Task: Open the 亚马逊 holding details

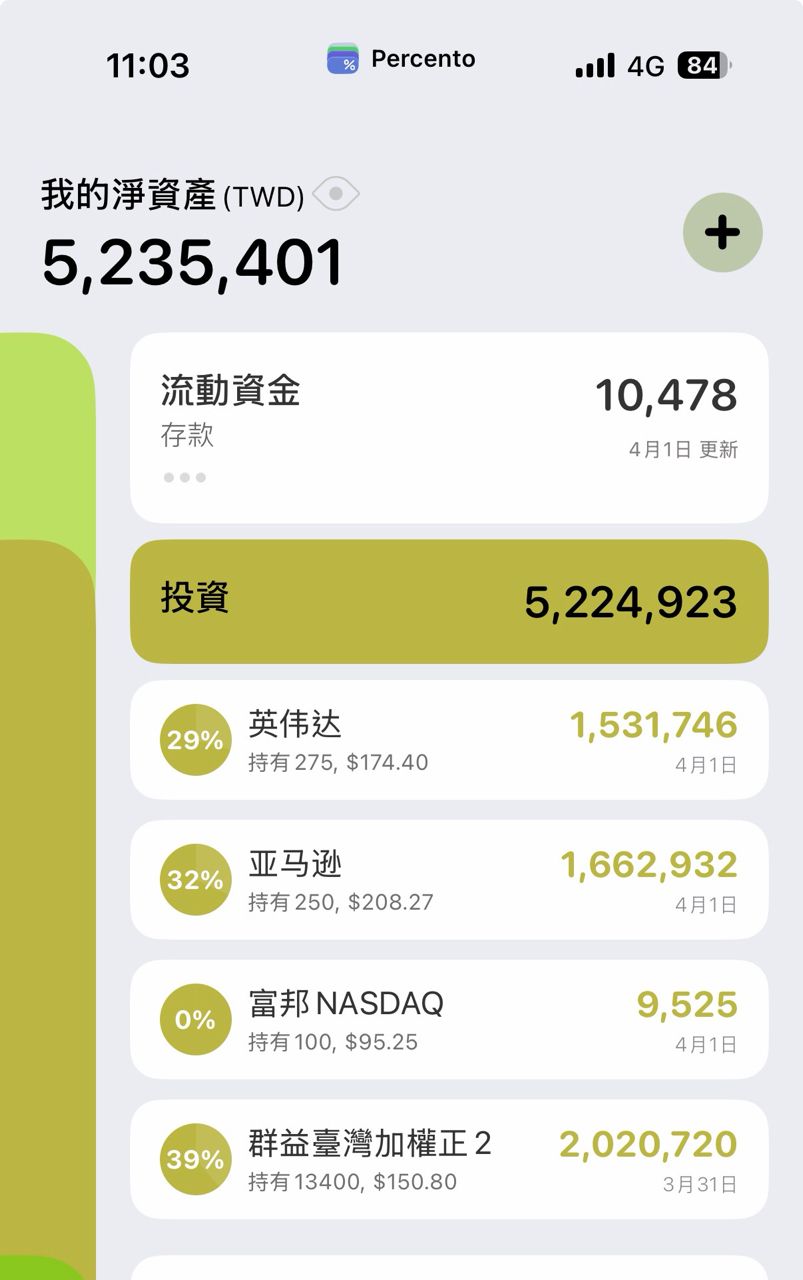Action: click(x=449, y=880)
